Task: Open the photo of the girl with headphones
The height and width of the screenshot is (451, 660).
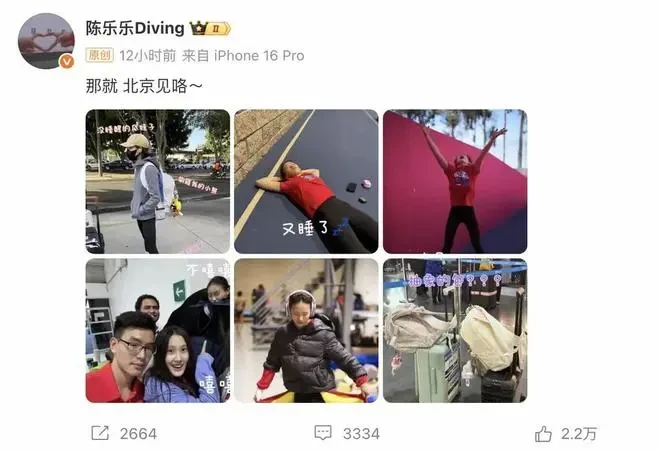Action: (306, 330)
